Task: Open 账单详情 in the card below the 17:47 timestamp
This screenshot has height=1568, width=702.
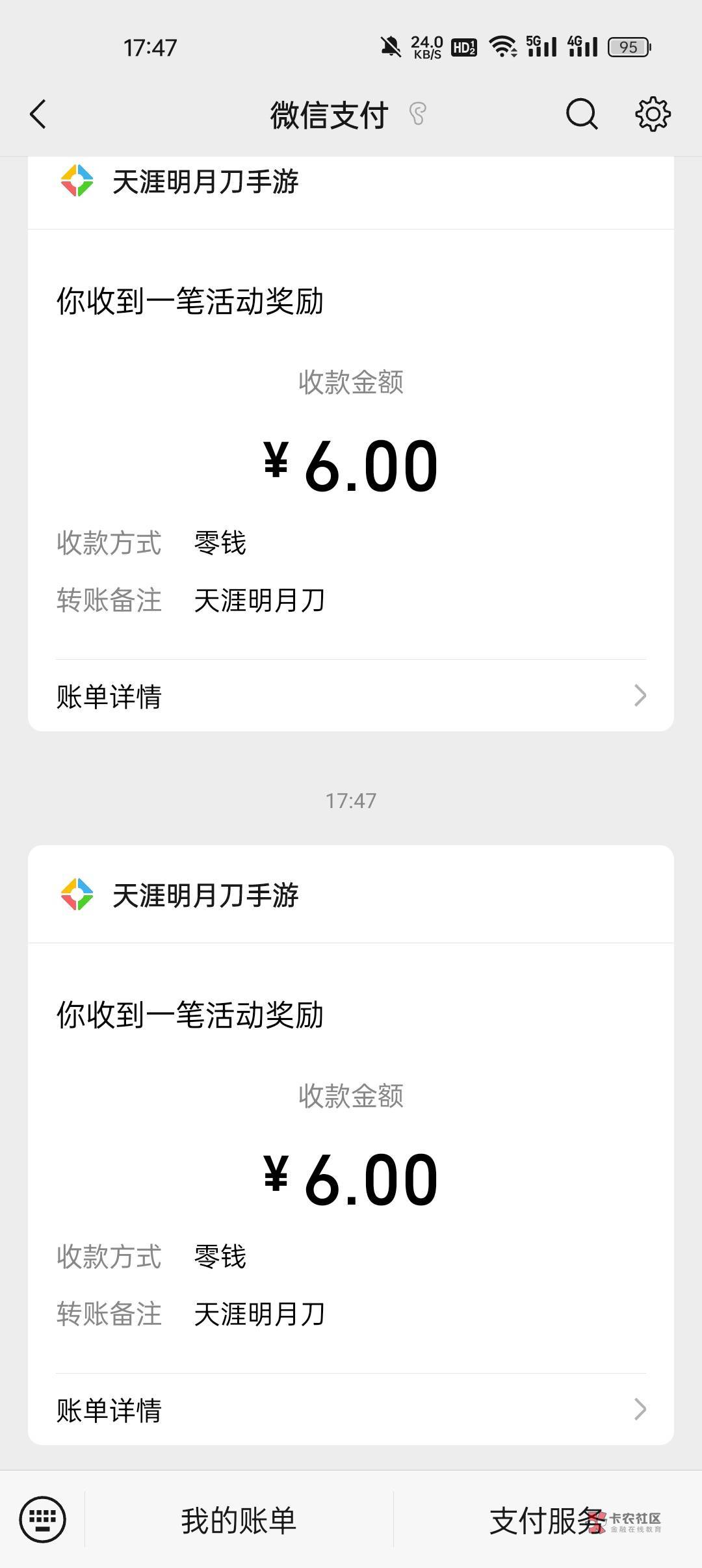Action: [x=351, y=1409]
